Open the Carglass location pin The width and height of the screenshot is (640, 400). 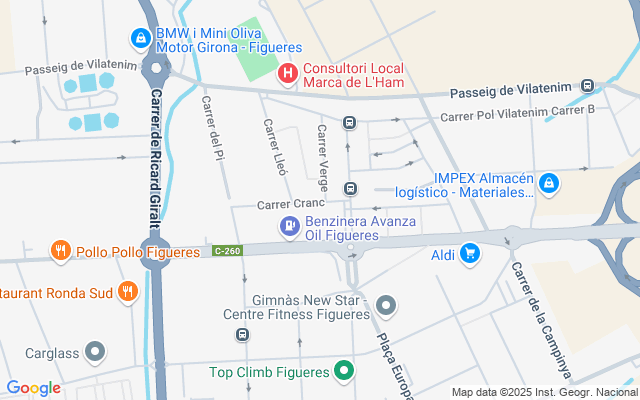(95, 351)
